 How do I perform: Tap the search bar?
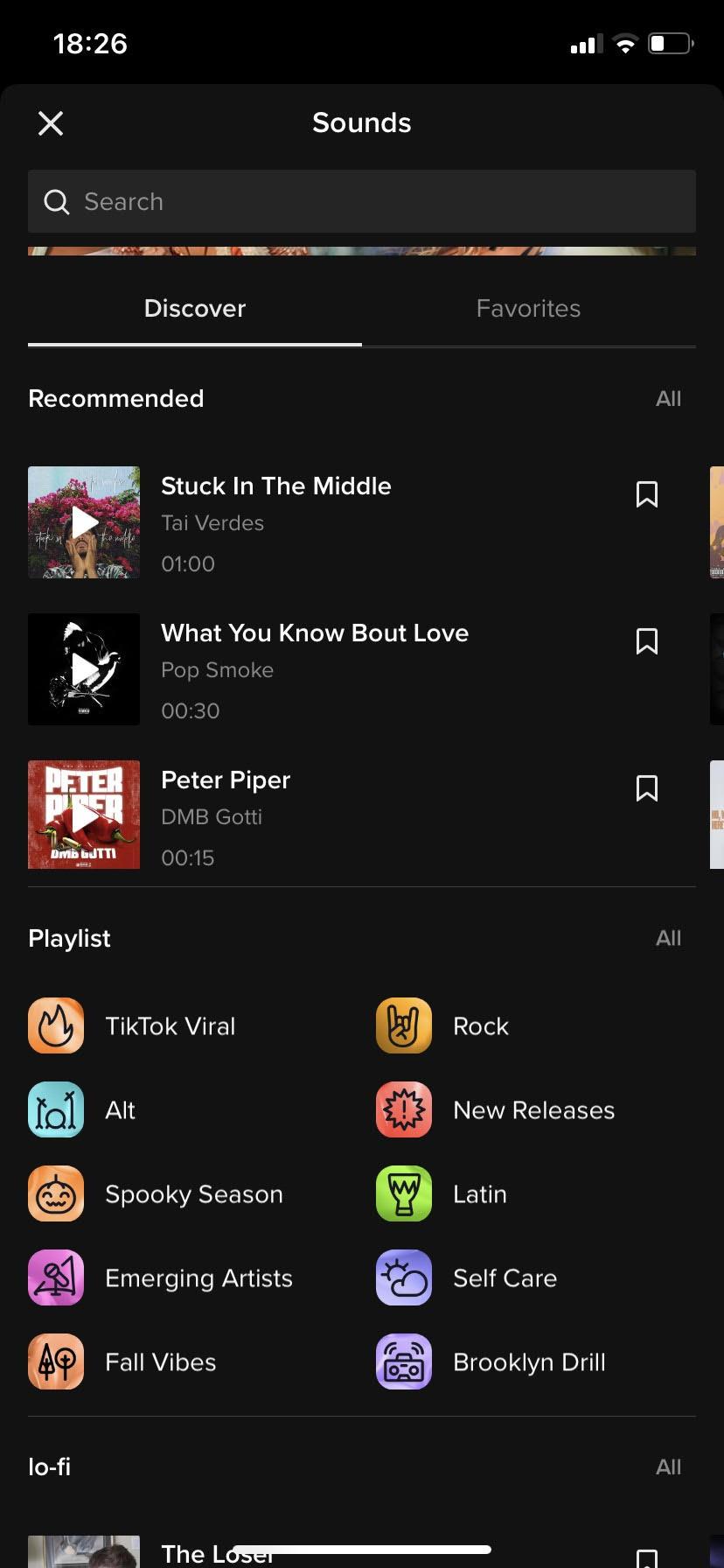click(x=361, y=201)
